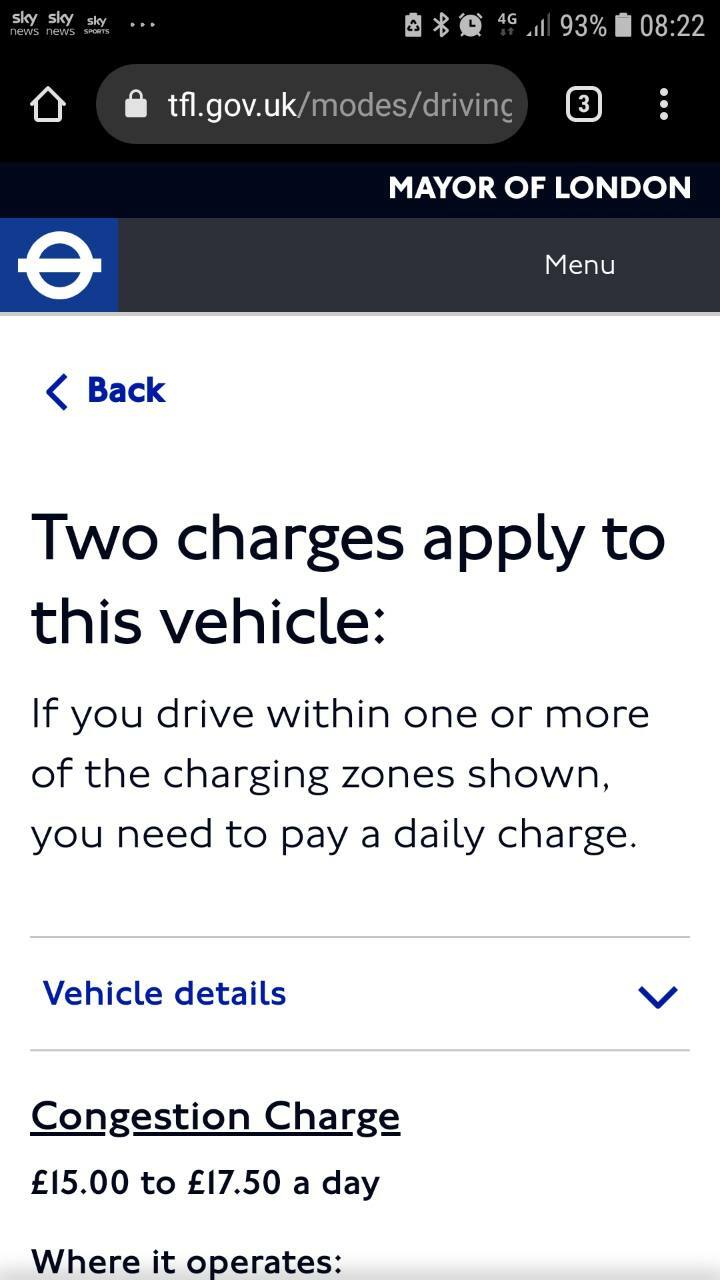The width and height of the screenshot is (720, 1280).
Task: Open the Congestion Charge link
Action: pyautogui.click(x=215, y=1117)
